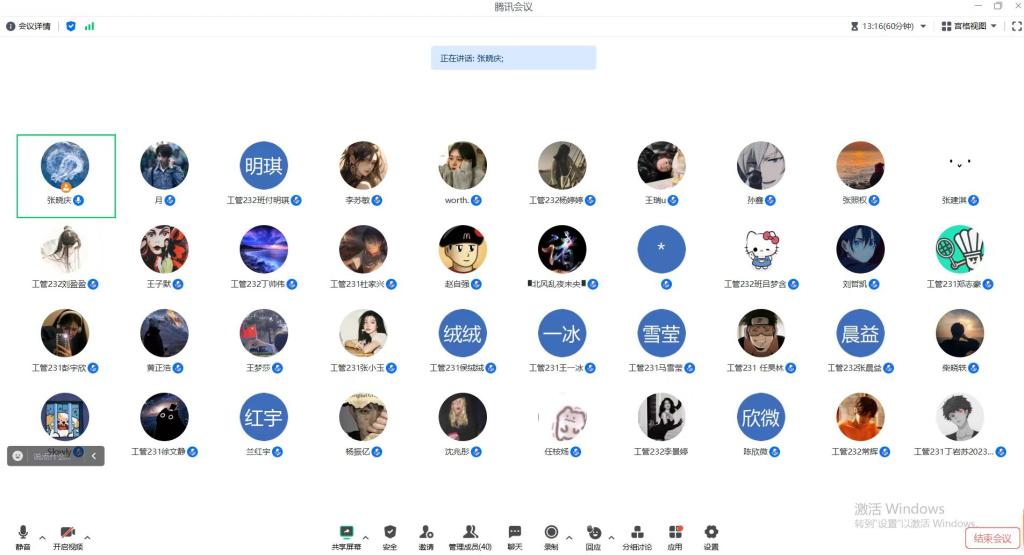Expand the meeting timer 13:16 dropdown
This screenshot has width=1024, height=555.
[x=922, y=26]
